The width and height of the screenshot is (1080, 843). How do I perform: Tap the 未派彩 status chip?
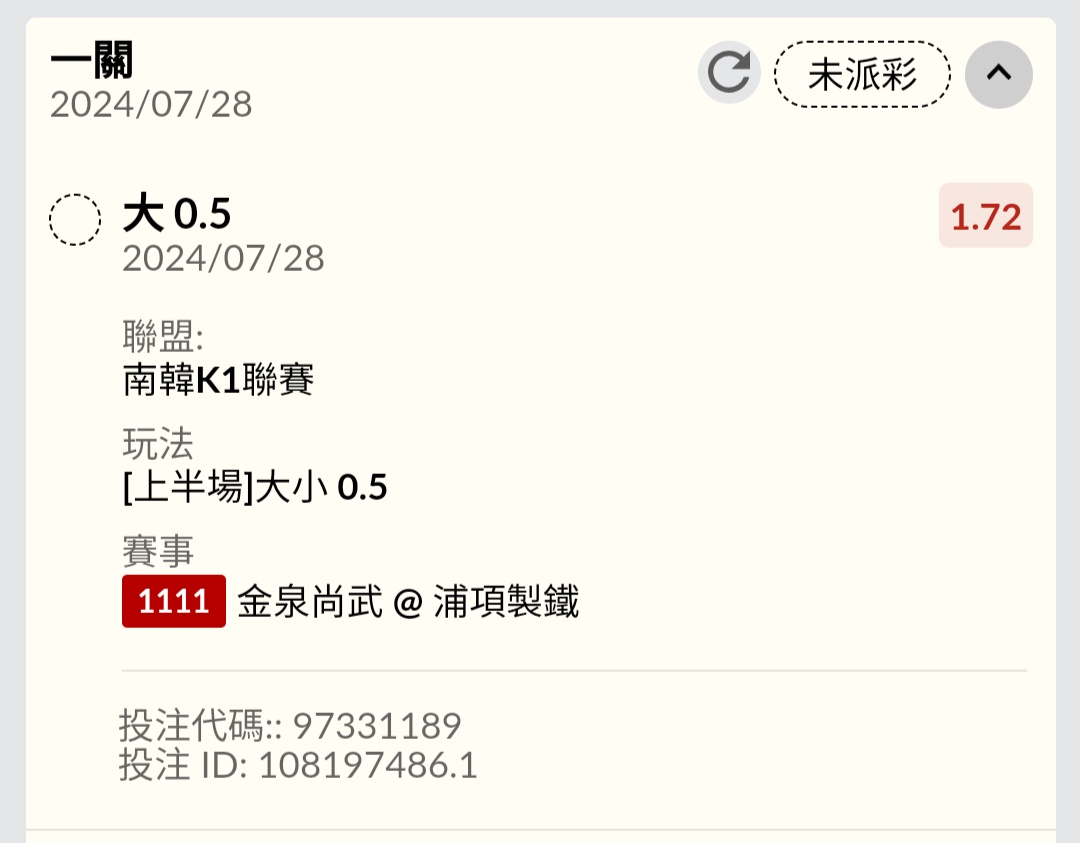pos(862,74)
